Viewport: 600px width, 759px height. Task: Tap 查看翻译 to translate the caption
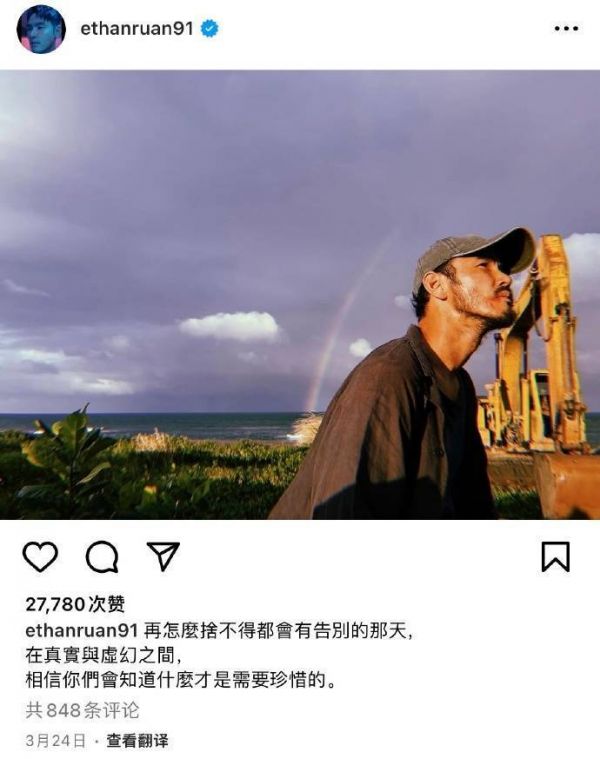point(137,741)
